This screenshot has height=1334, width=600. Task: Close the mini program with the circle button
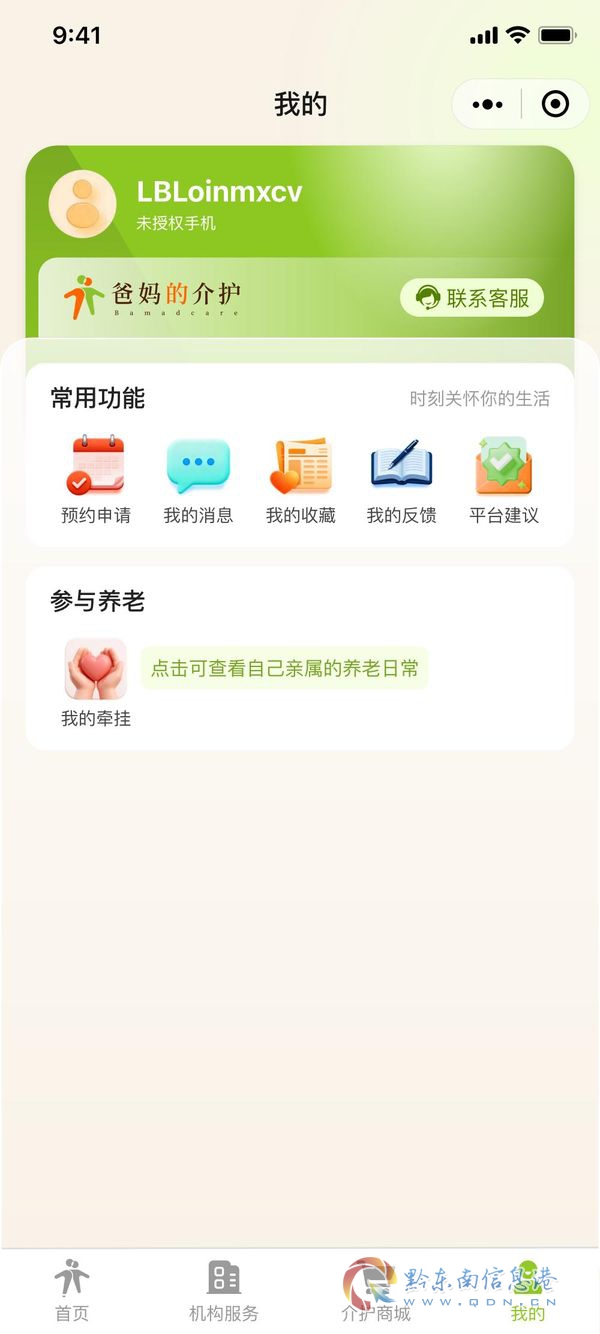[555, 104]
